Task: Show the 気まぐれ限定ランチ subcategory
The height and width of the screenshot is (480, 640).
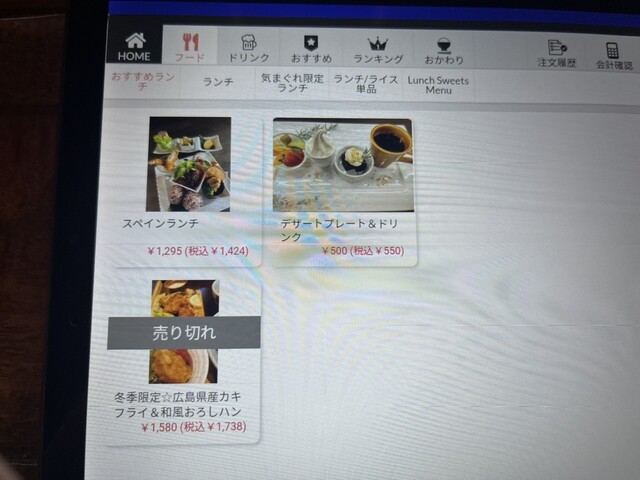Action: click(292, 82)
